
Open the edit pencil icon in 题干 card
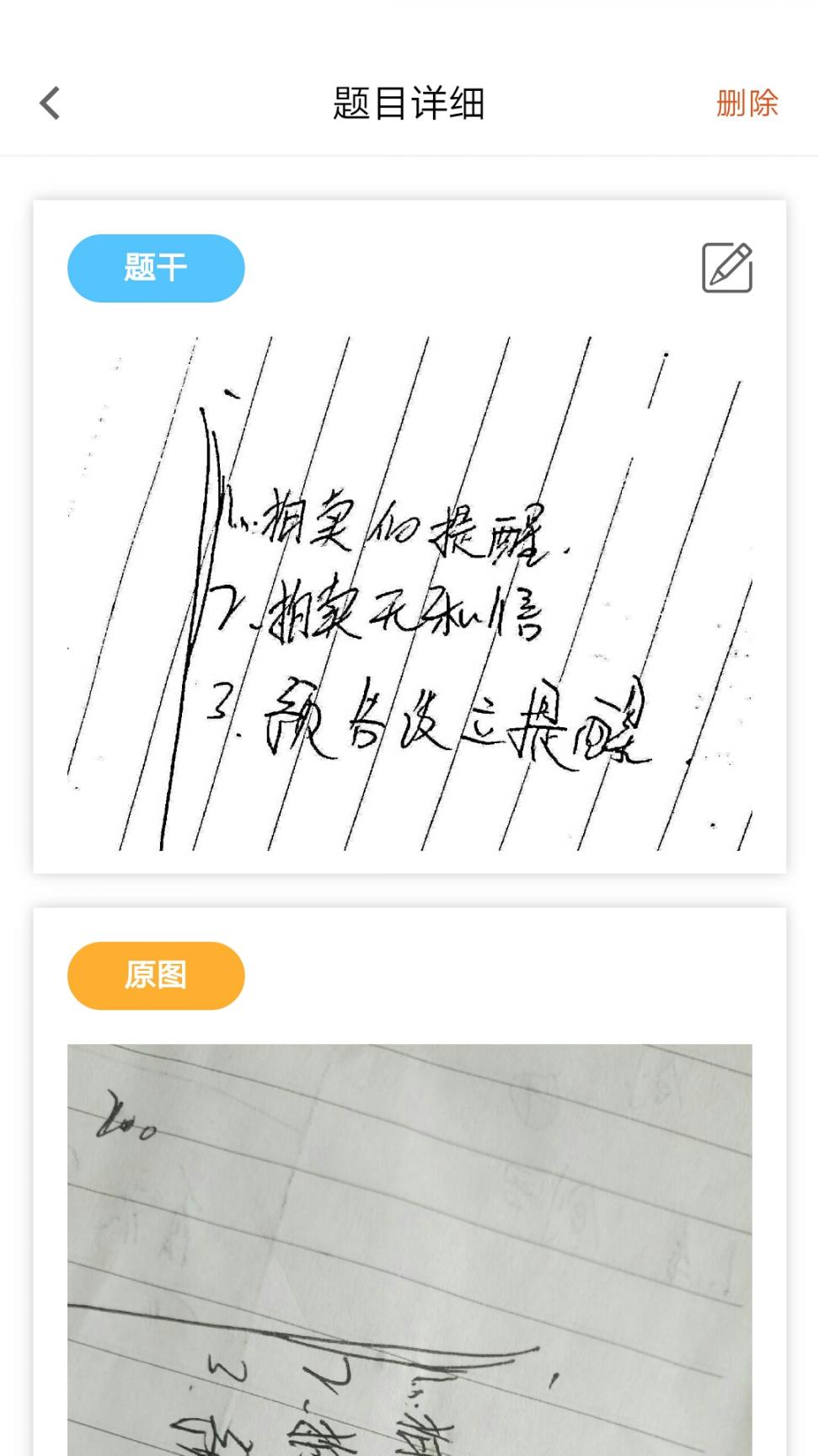(x=726, y=268)
